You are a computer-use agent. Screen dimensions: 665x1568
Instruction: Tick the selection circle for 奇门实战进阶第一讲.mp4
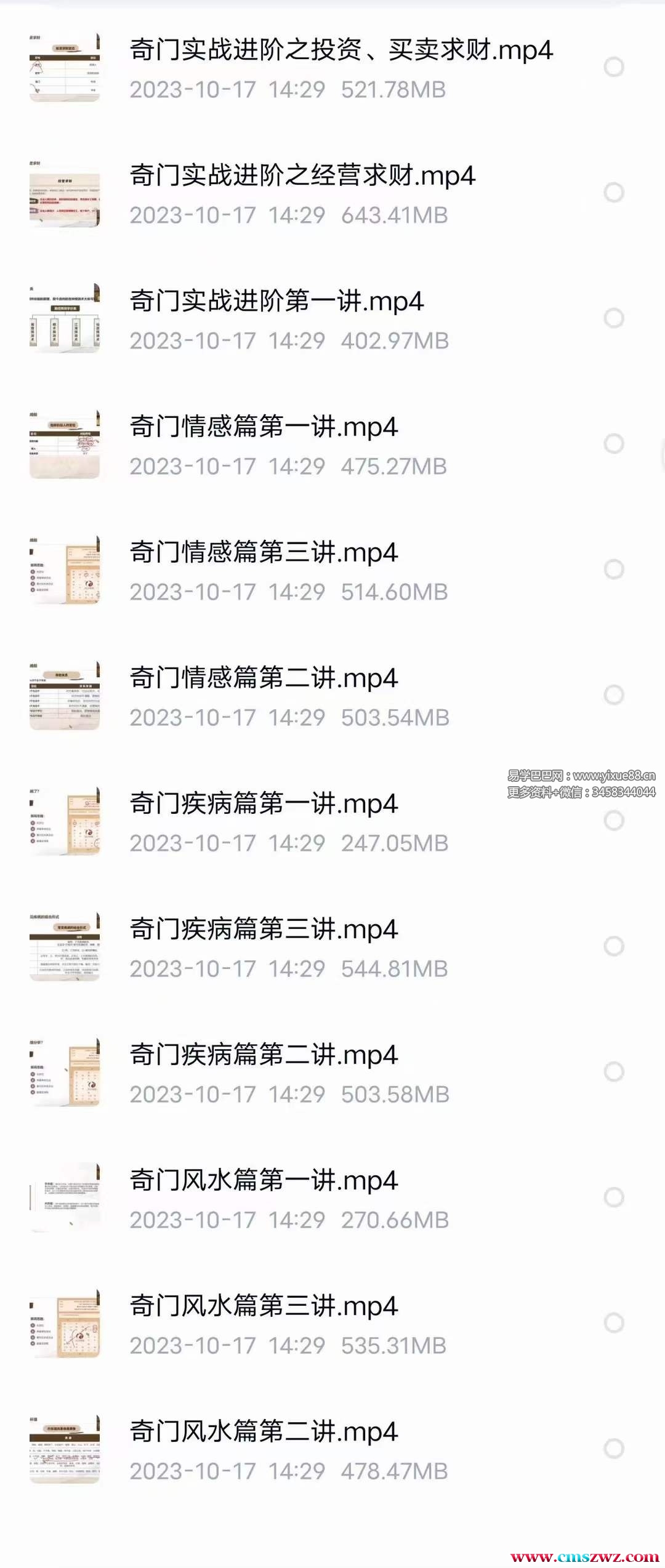coord(614,318)
